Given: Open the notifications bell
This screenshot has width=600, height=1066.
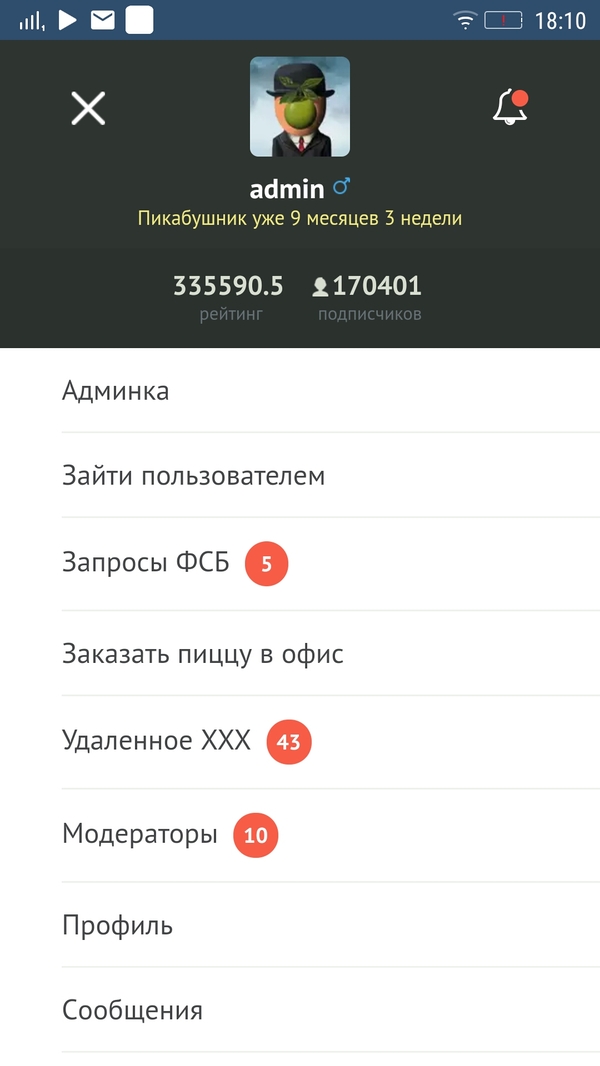Looking at the screenshot, I should 510,108.
